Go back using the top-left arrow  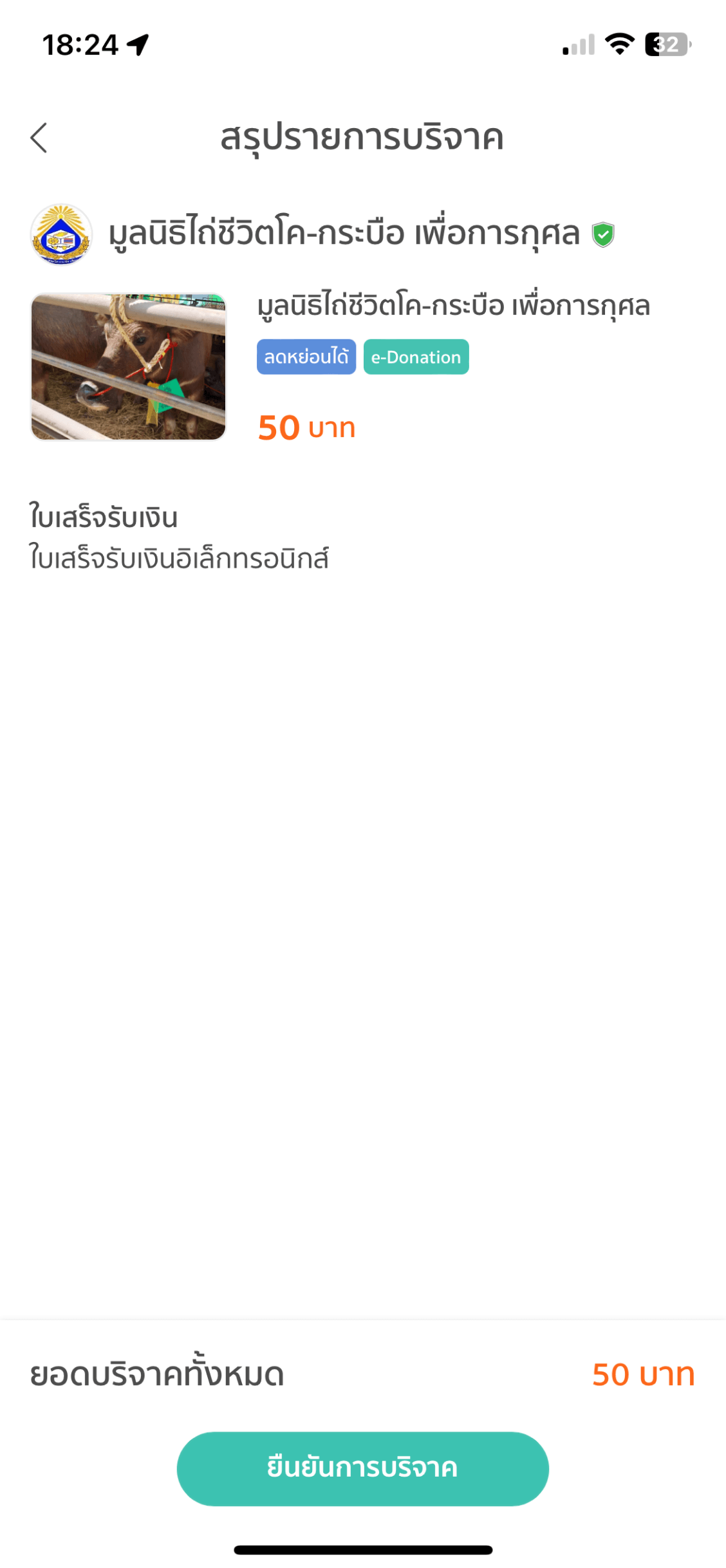39,138
